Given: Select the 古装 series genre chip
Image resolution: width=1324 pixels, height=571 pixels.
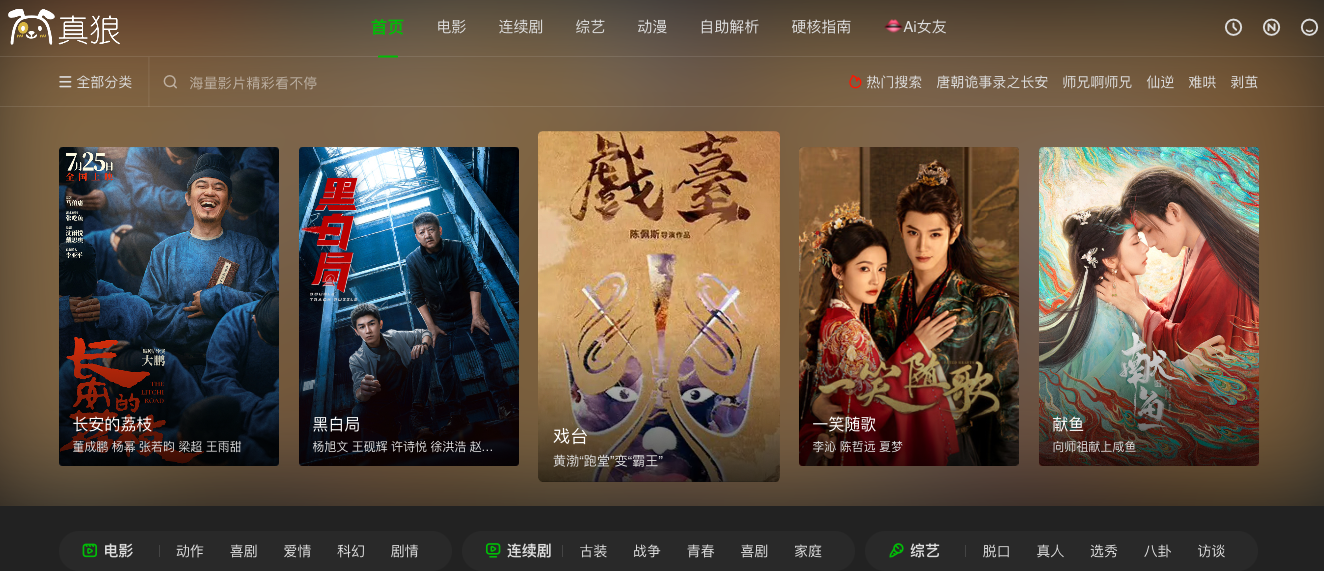Looking at the screenshot, I should 593,551.
